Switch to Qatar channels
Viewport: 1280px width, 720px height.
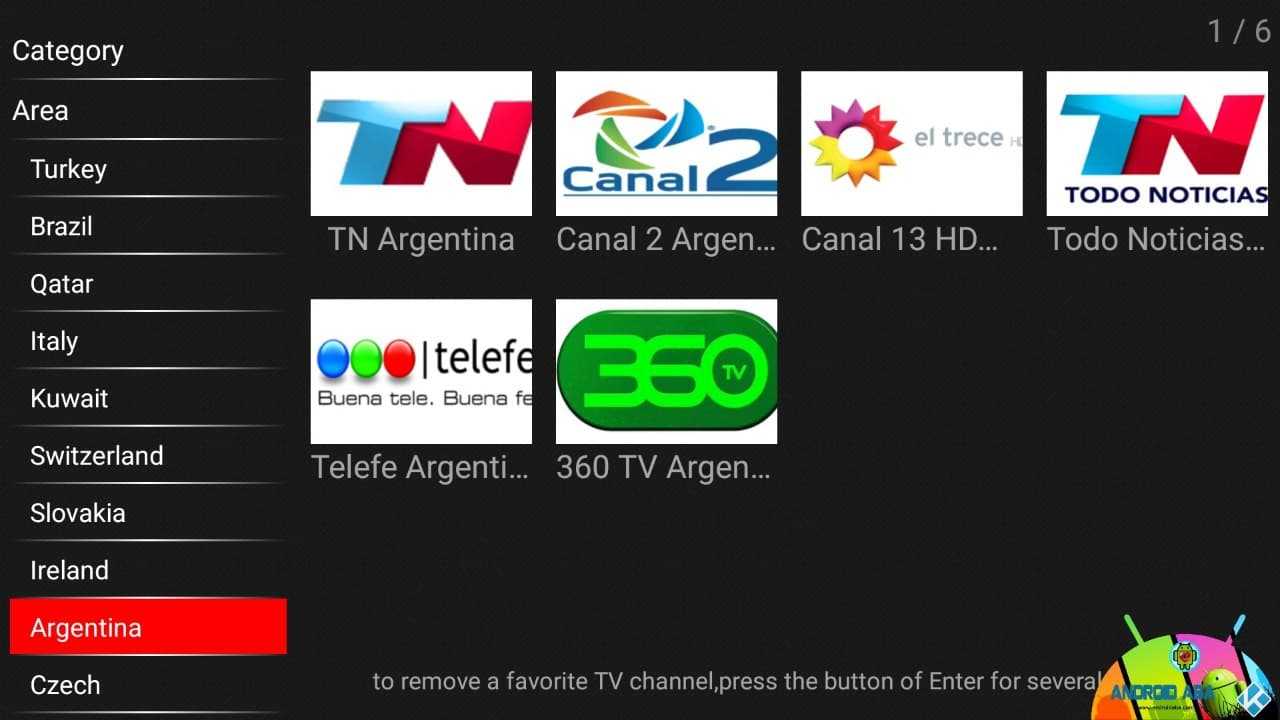[x=61, y=284]
